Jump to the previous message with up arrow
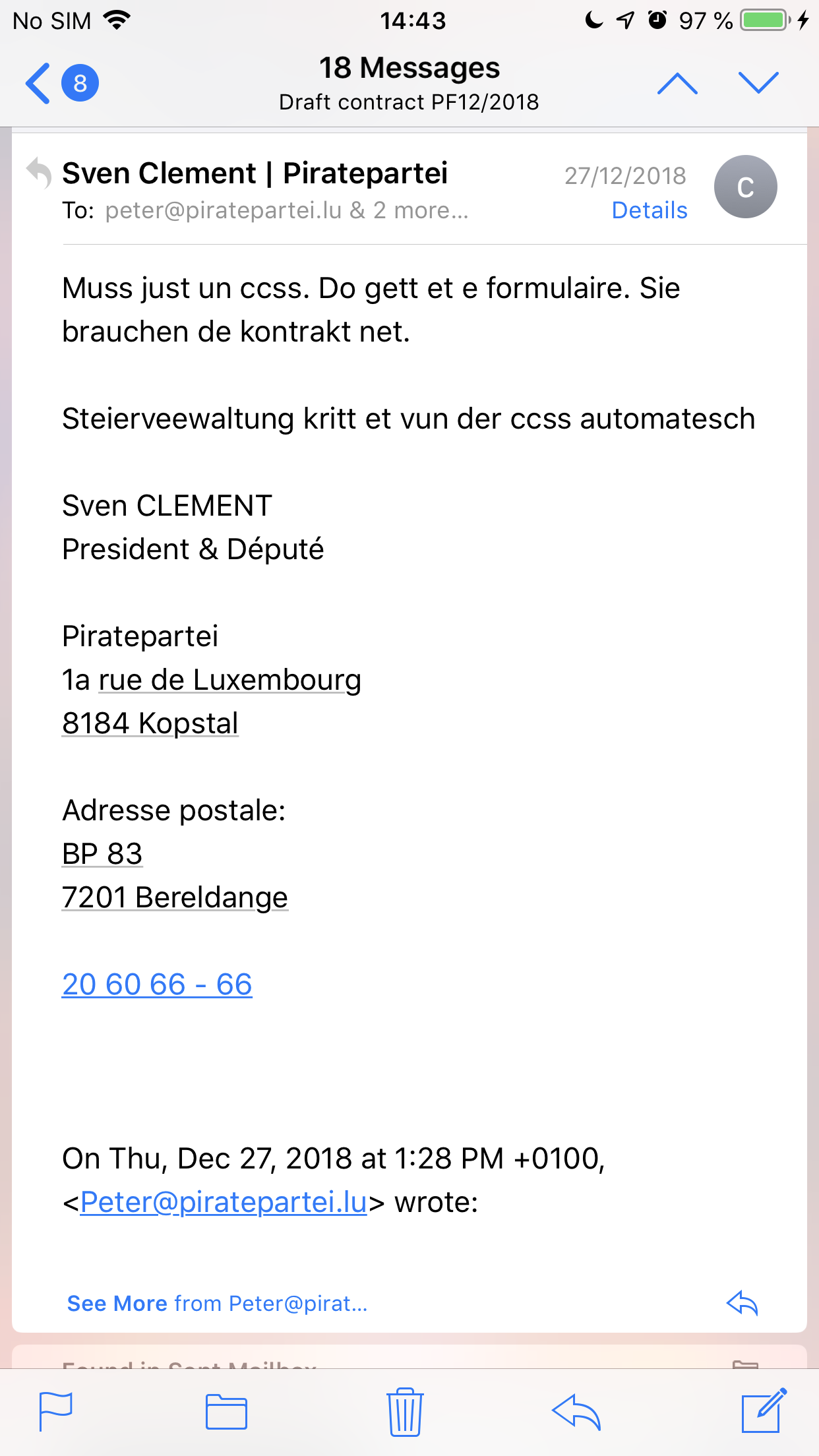This screenshot has height=1456, width=819. click(677, 84)
